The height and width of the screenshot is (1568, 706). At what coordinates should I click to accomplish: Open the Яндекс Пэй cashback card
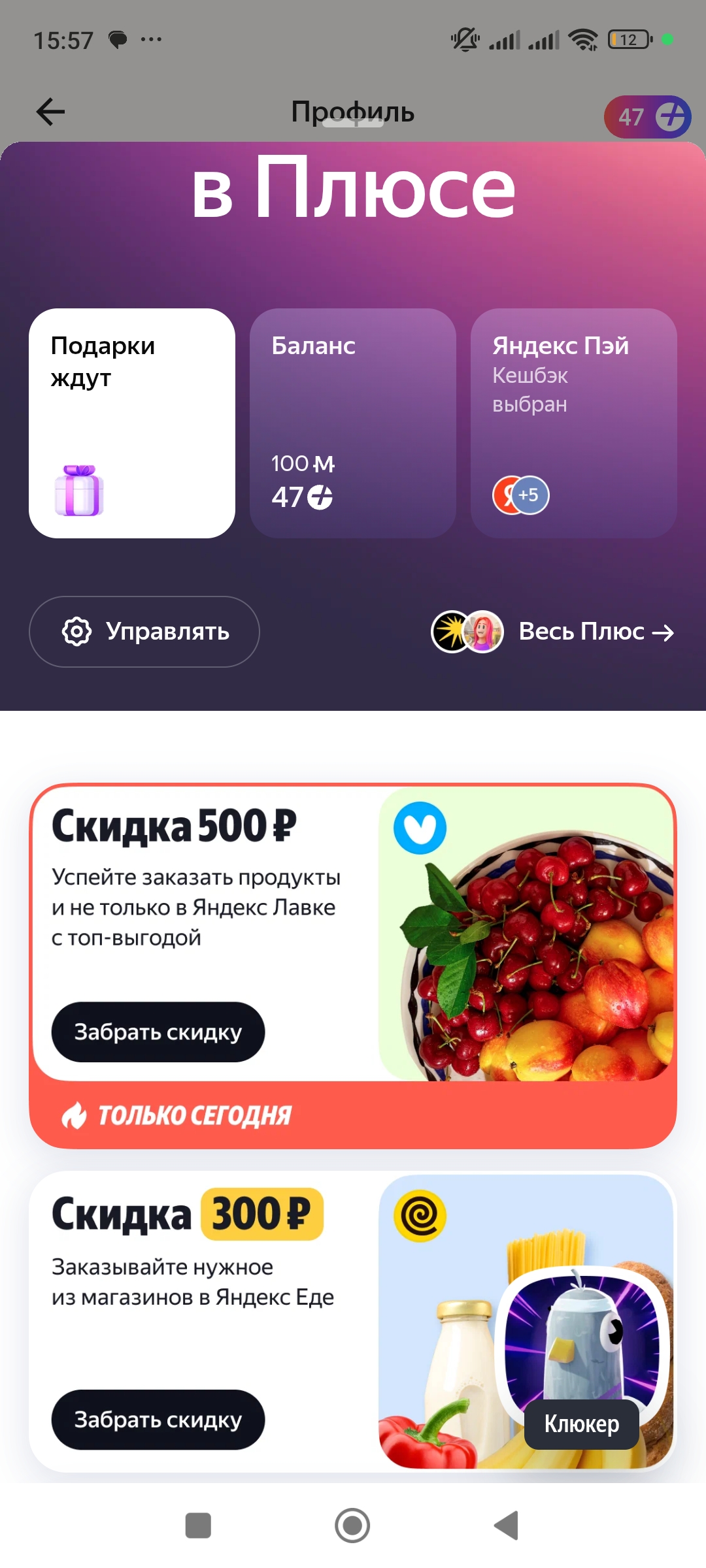(x=574, y=423)
